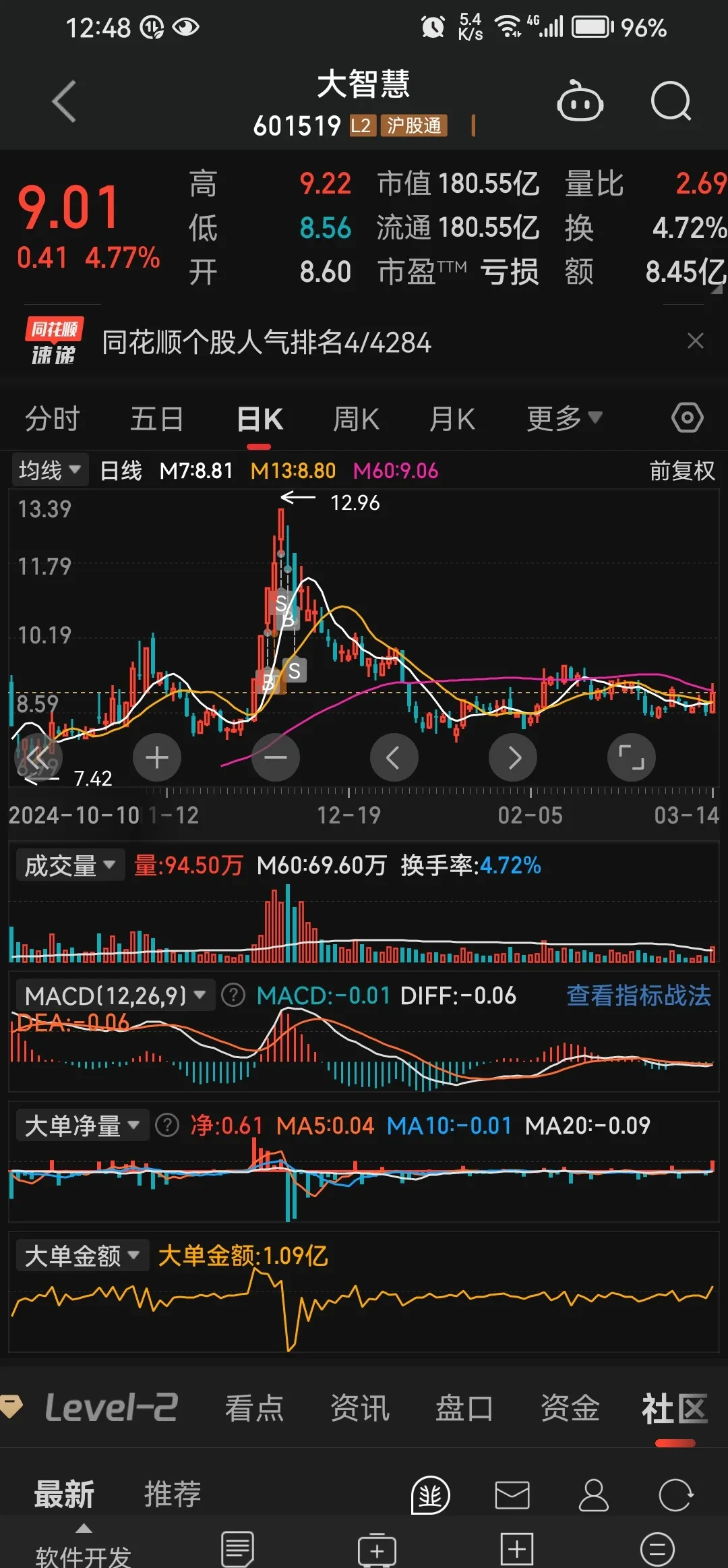Open the AI assistant robot icon

(x=580, y=100)
